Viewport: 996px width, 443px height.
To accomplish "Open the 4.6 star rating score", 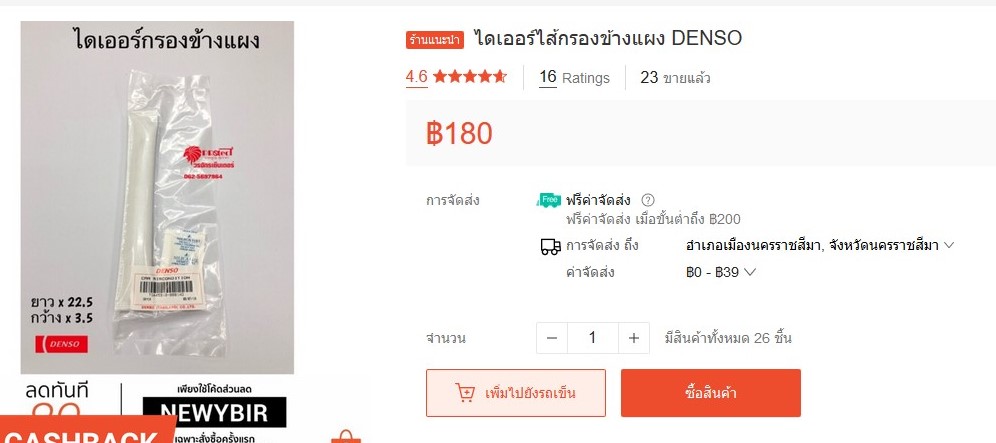I will point(416,77).
